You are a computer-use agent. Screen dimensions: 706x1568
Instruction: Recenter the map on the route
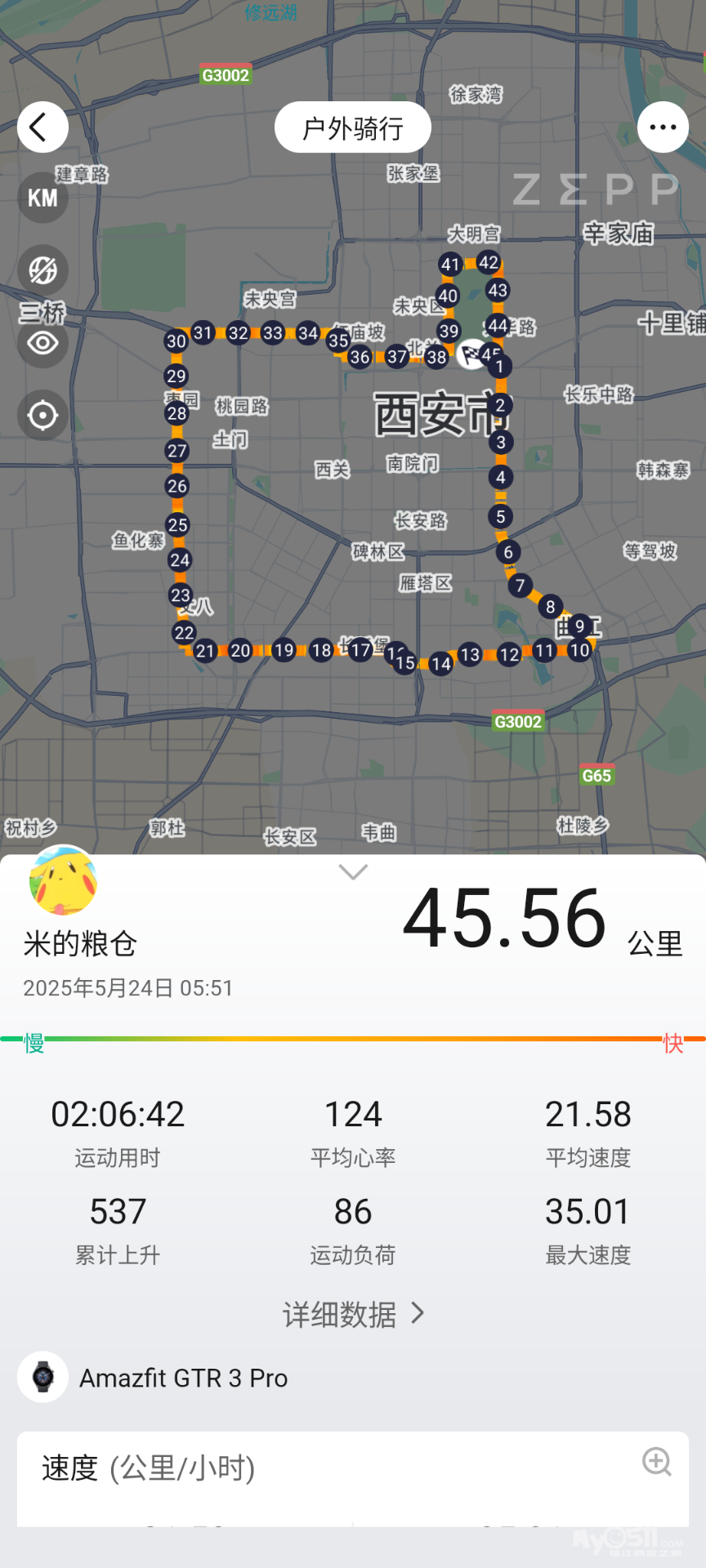point(42,415)
